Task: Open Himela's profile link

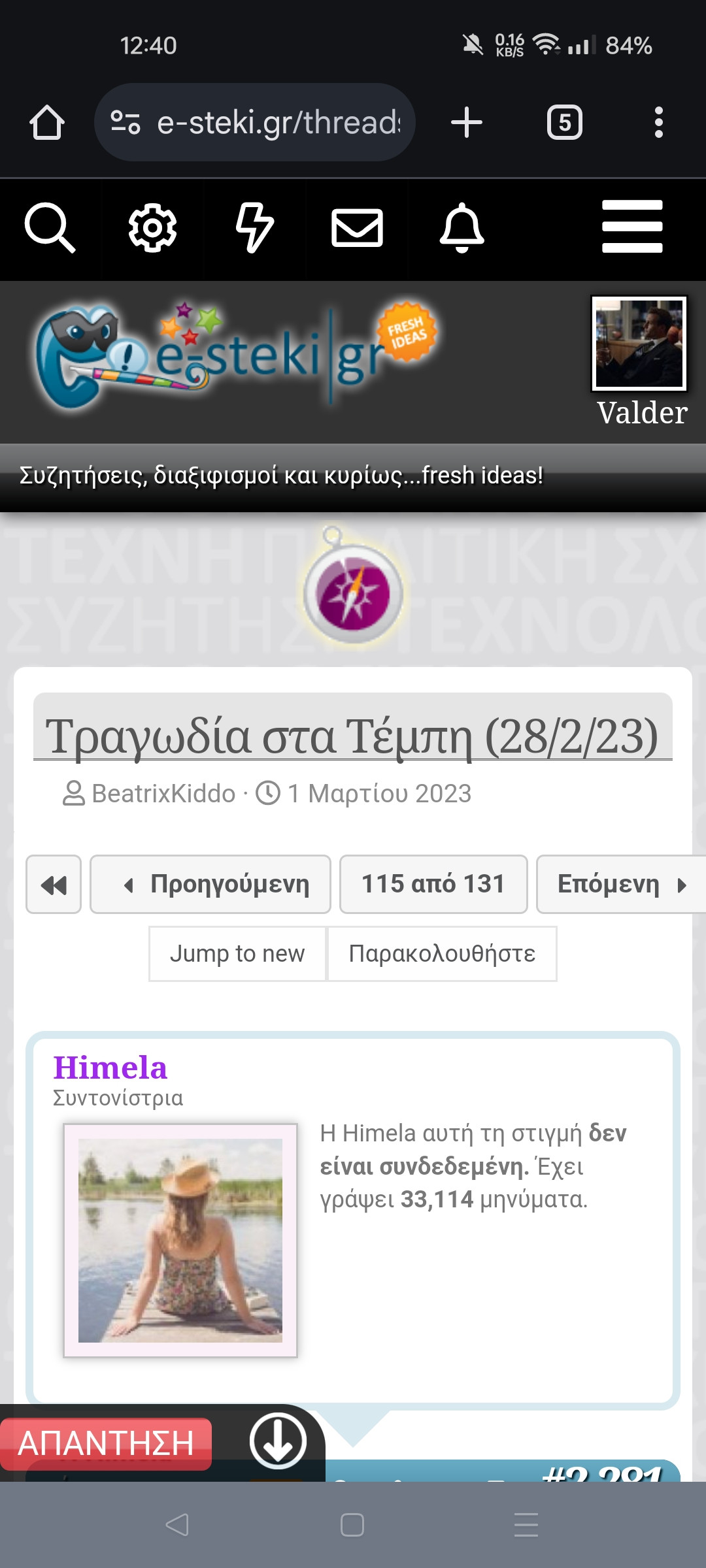Action: point(110,1068)
